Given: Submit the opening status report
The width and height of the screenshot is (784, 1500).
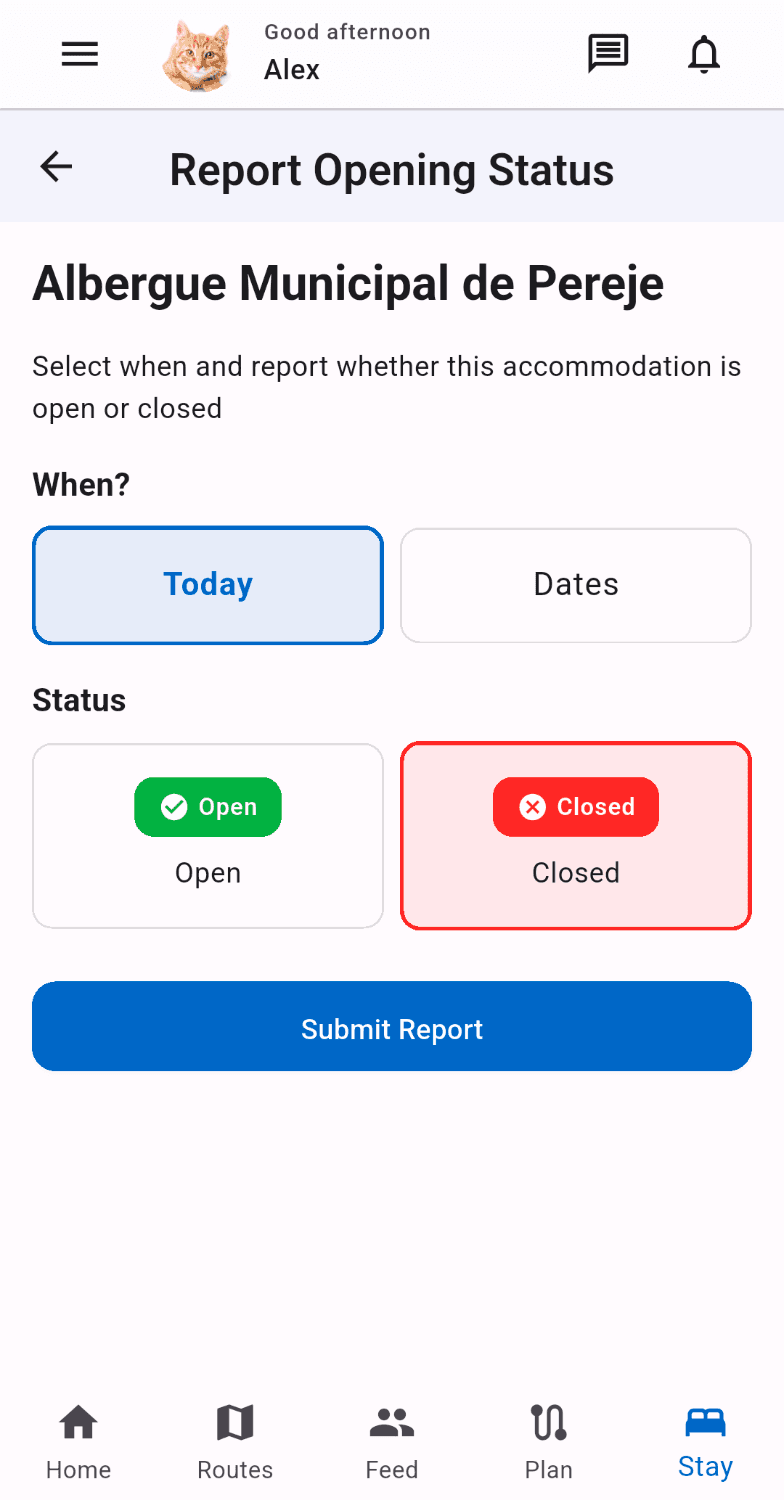Looking at the screenshot, I should point(392,1027).
